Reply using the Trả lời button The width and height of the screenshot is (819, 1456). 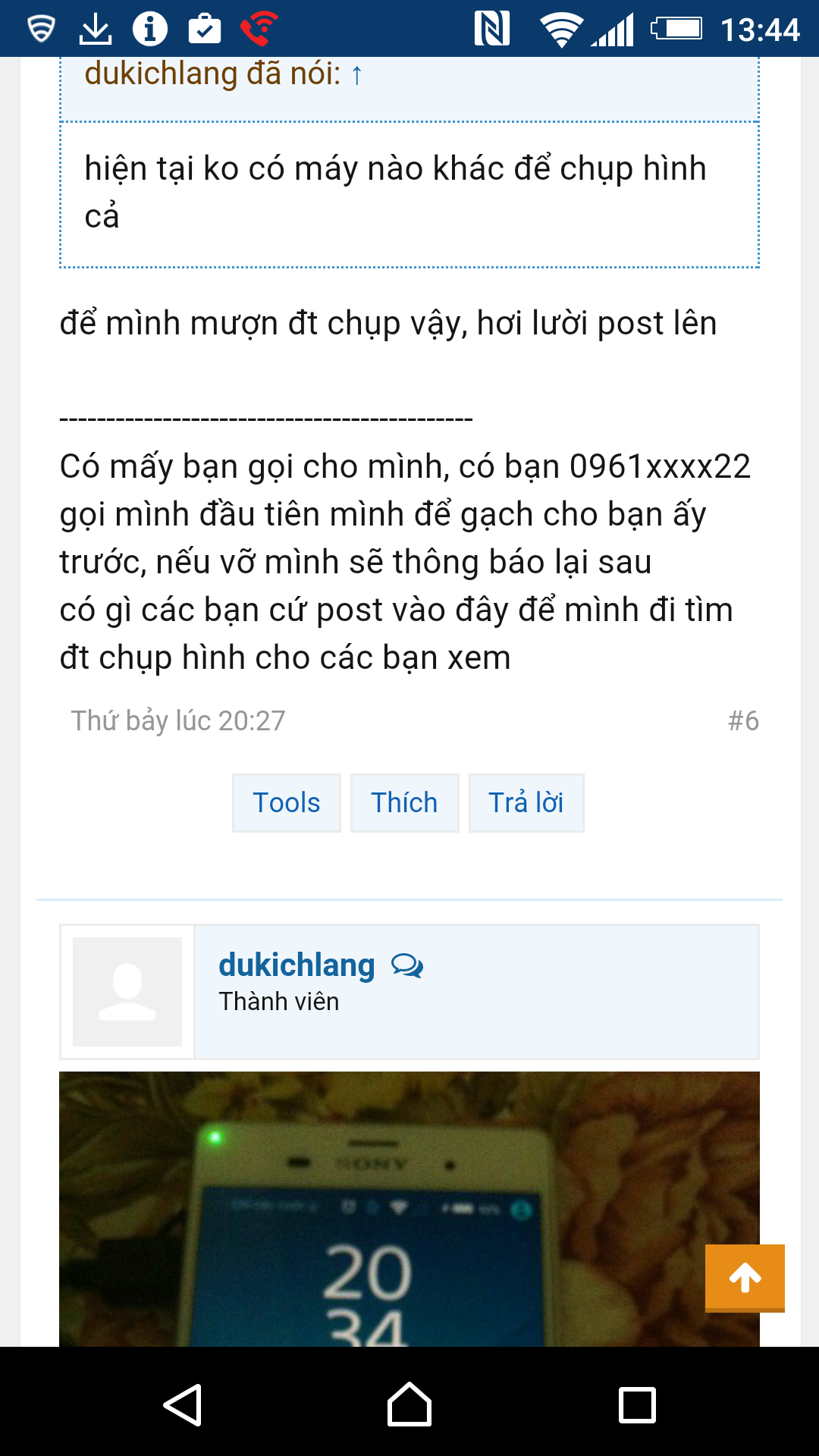pyautogui.click(x=526, y=802)
